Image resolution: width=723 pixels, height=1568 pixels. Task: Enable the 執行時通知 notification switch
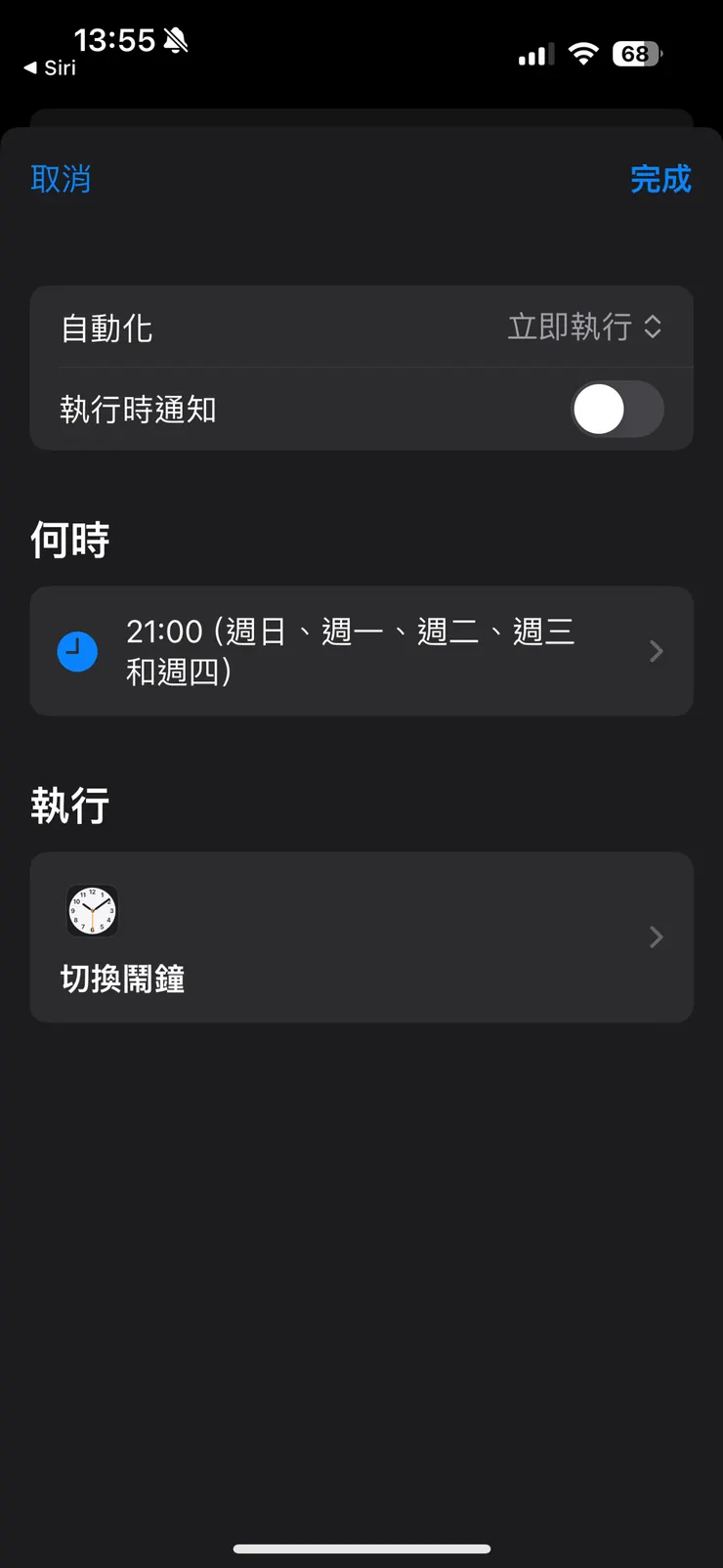[x=617, y=410]
